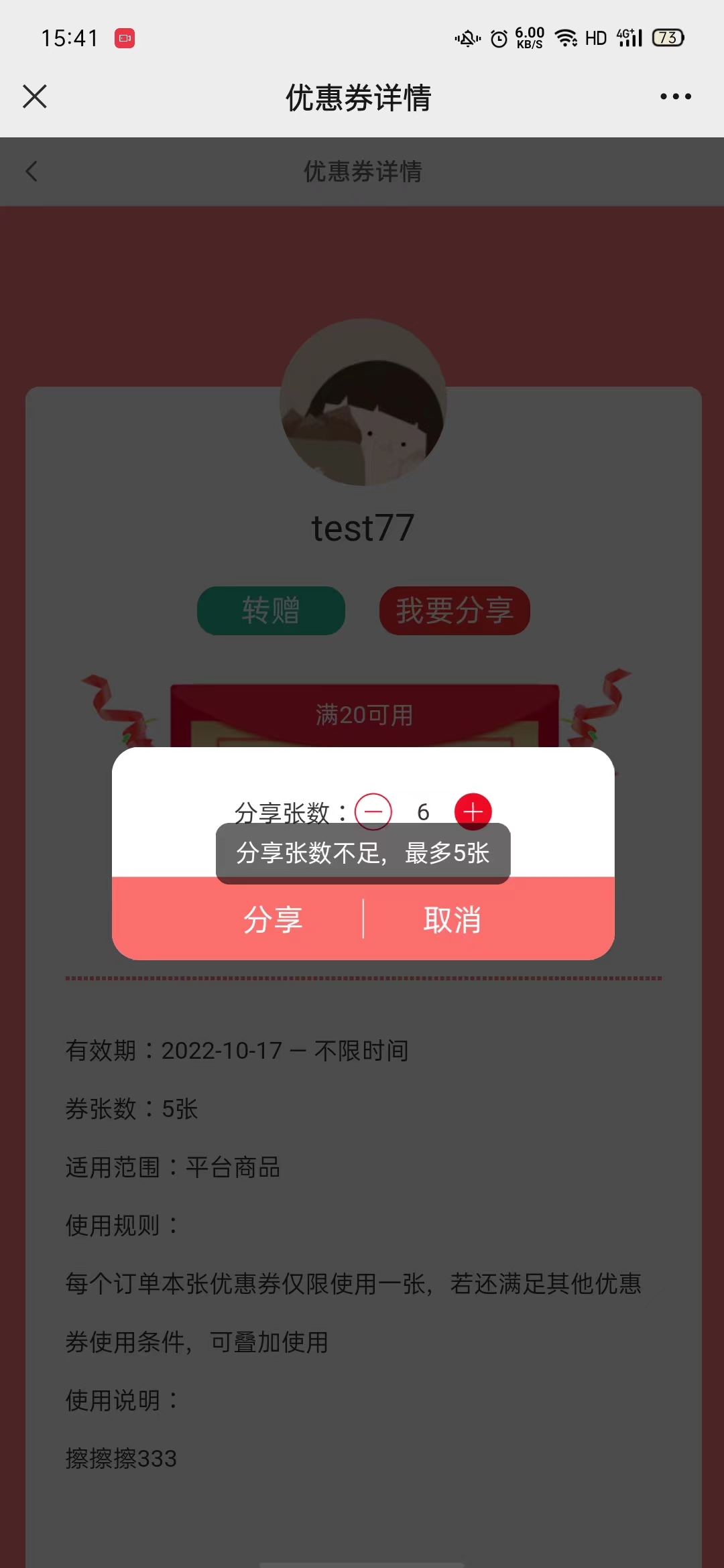Close the coupon details webview

[x=35, y=96]
